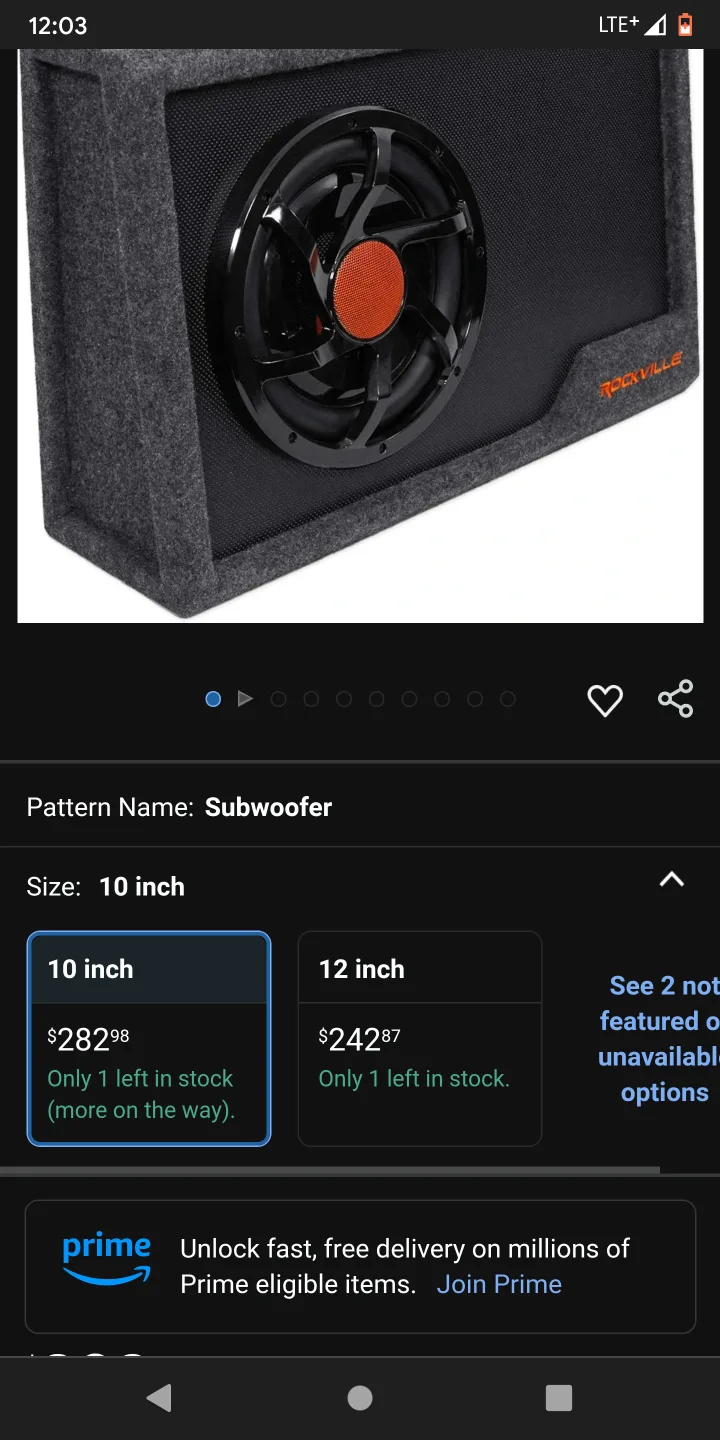Share this Rockville subwoofer listing

[x=676, y=699]
